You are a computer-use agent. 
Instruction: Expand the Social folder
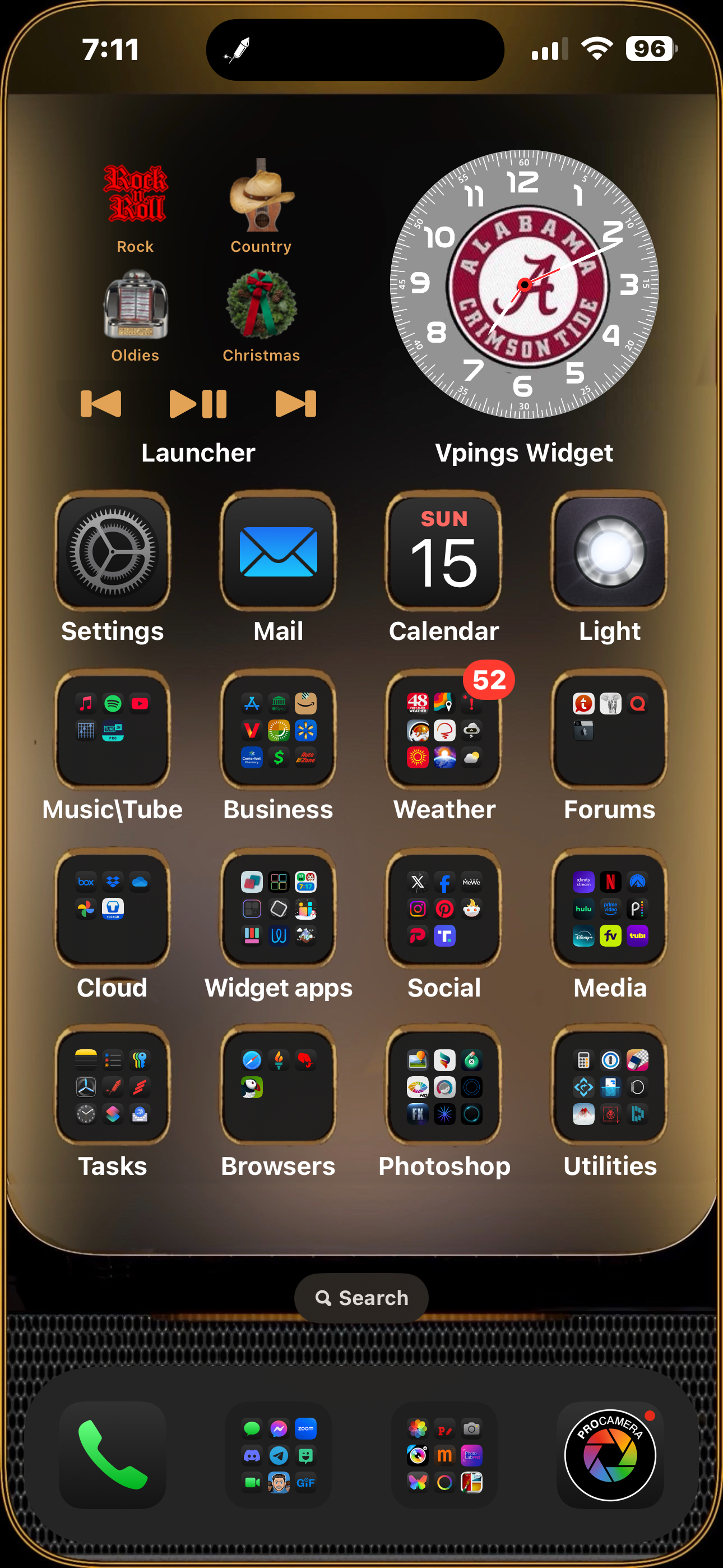[444, 907]
